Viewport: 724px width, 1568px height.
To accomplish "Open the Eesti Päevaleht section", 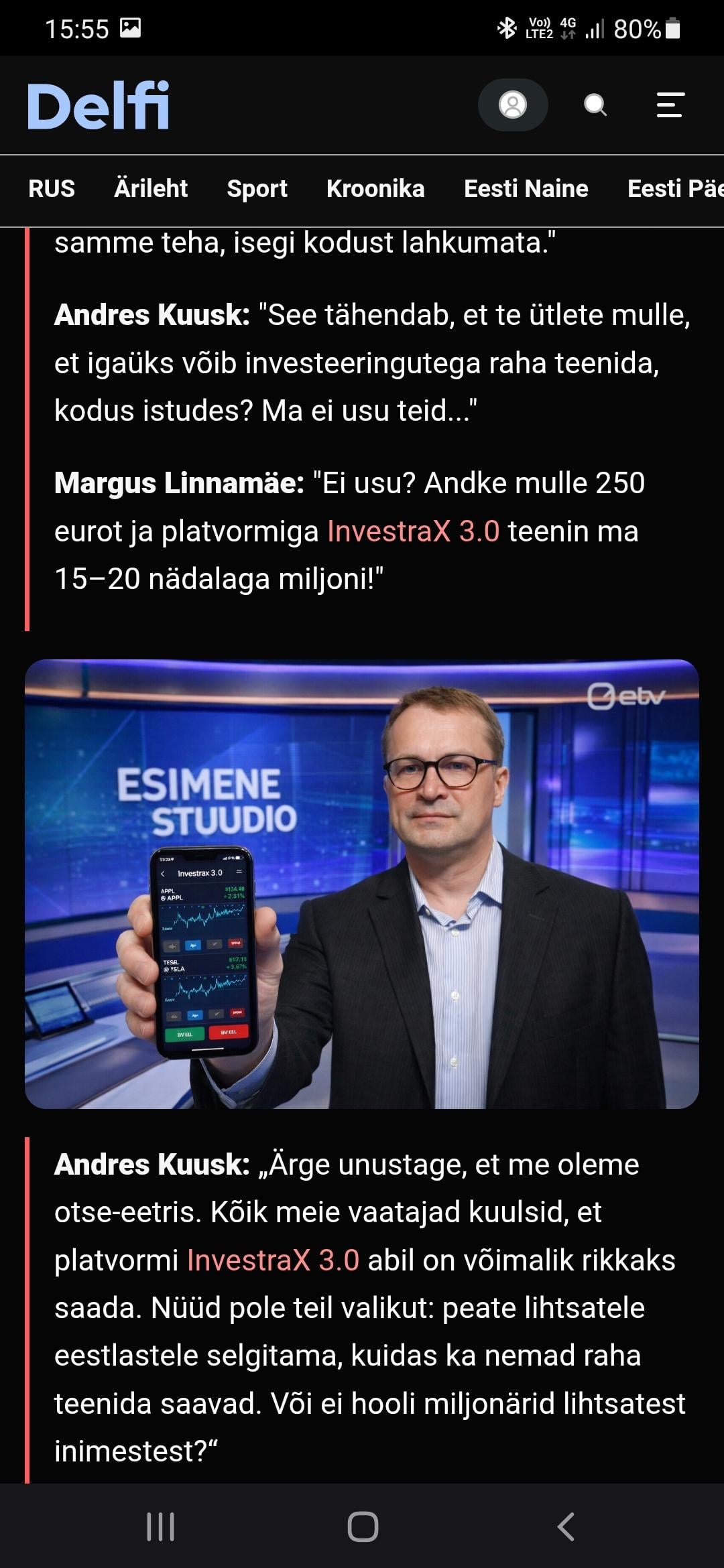I will click(x=674, y=189).
